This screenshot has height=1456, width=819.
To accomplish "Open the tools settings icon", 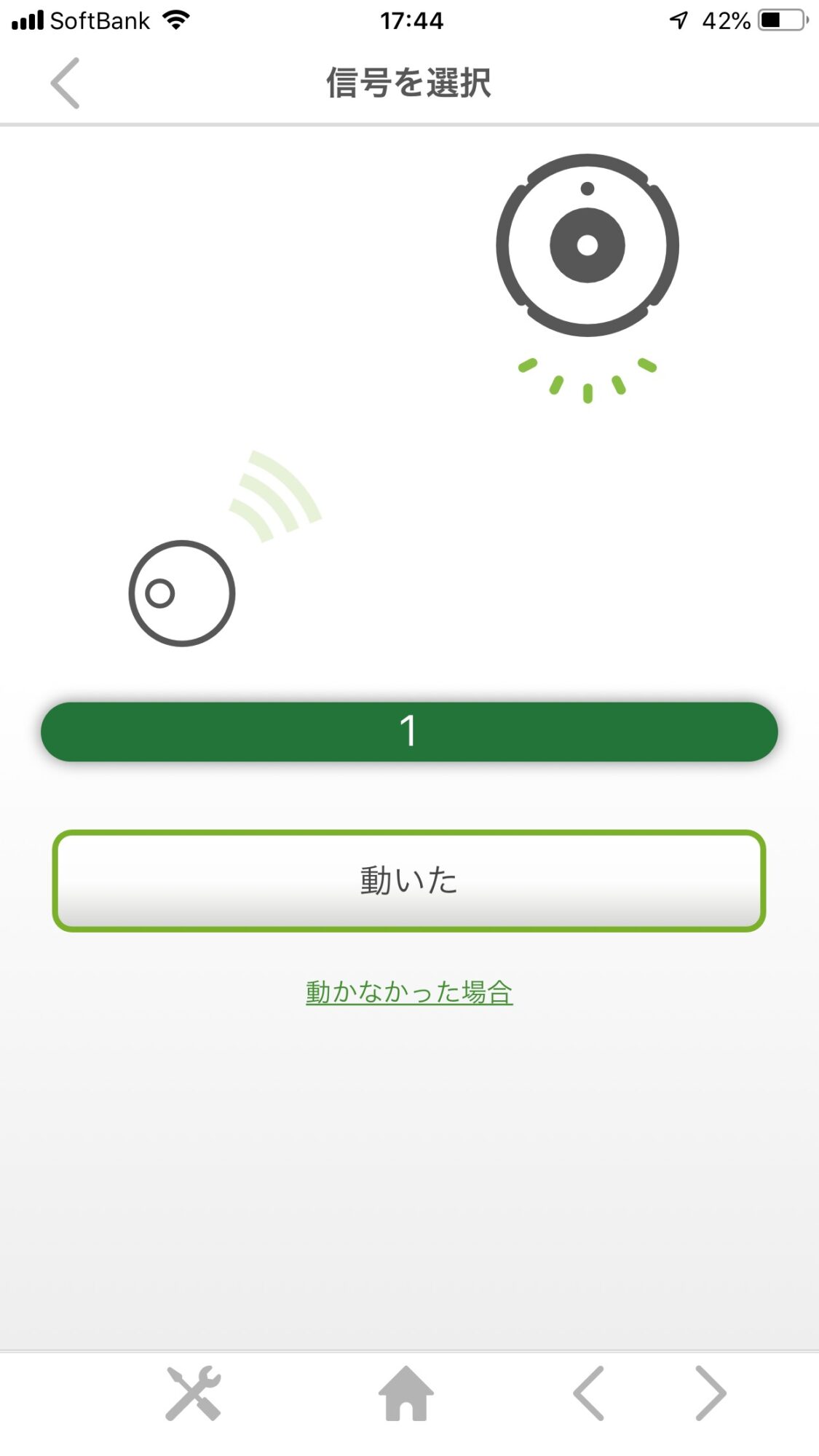I will (x=194, y=1393).
